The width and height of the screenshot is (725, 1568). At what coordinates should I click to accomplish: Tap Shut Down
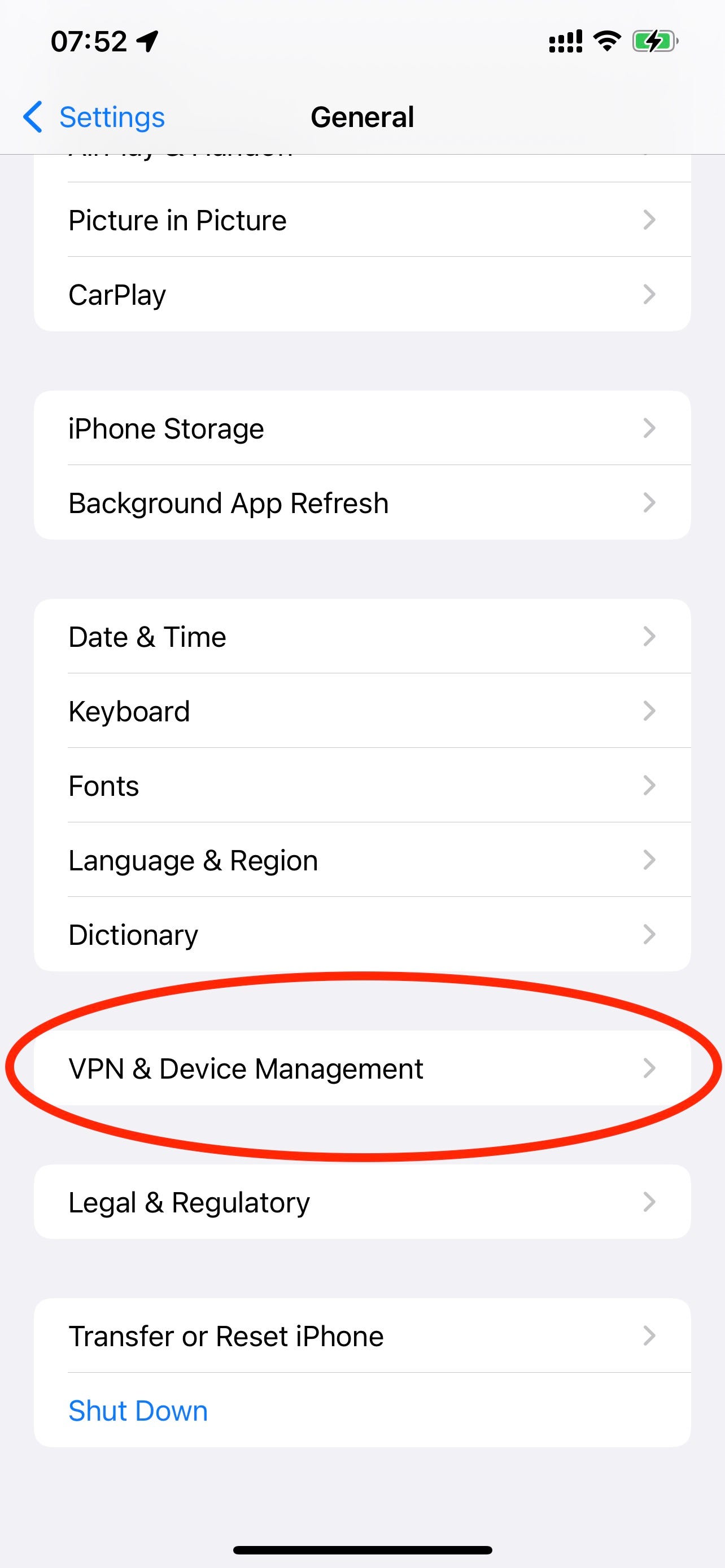tap(138, 1411)
